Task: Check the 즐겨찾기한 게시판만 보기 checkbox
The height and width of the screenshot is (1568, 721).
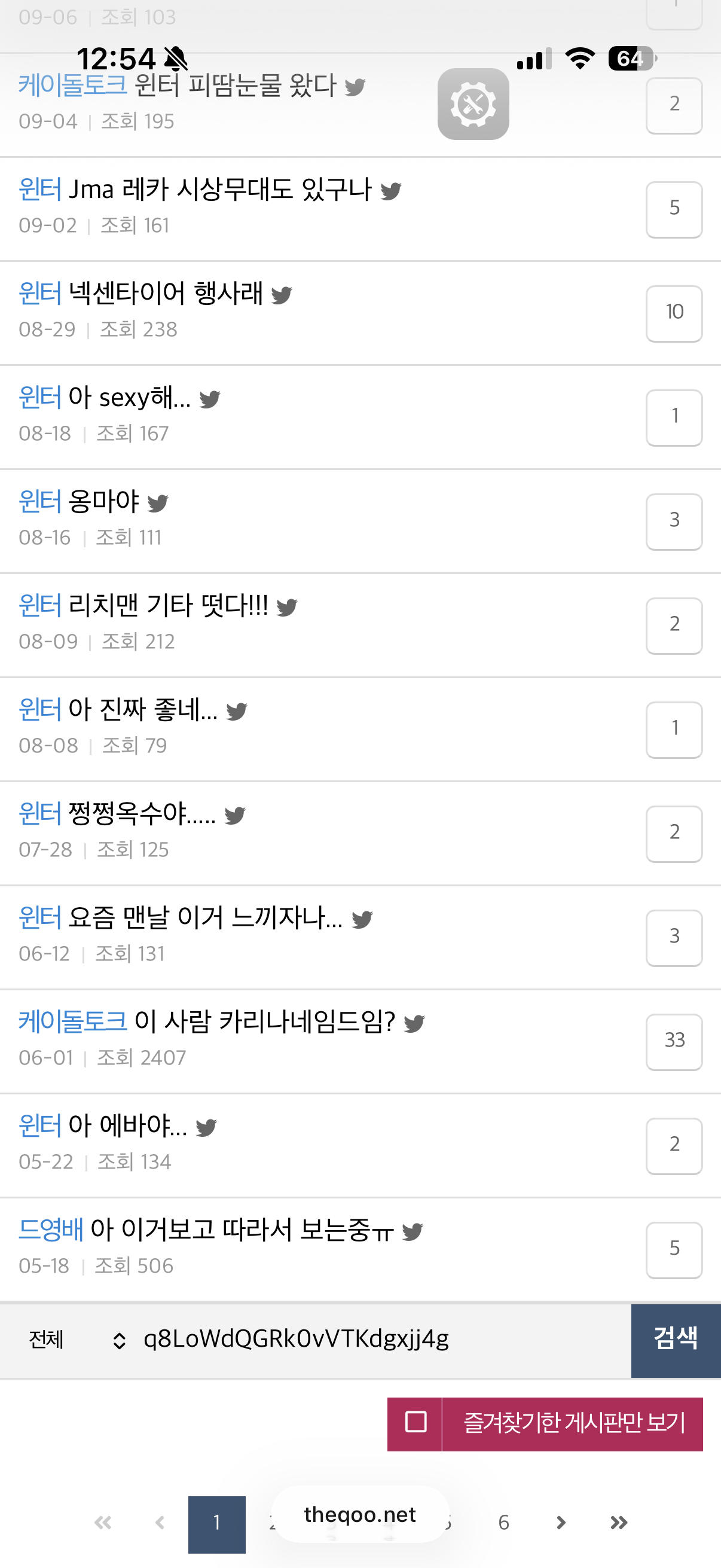Action: click(x=416, y=1423)
